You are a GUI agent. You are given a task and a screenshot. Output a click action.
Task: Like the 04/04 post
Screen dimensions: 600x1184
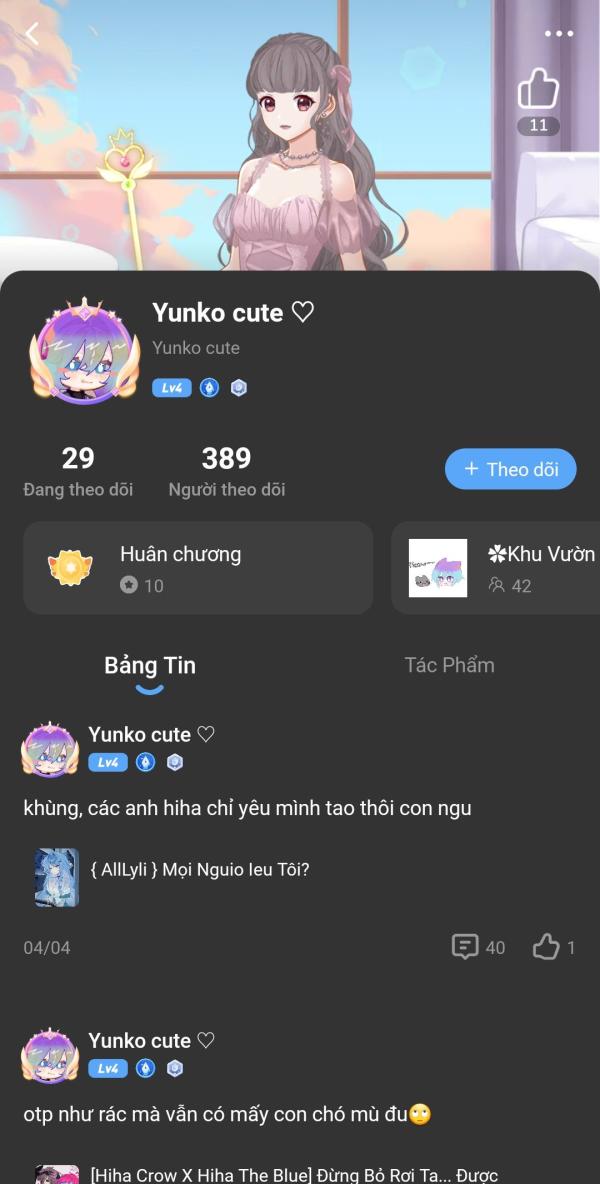pyautogui.click(x=554, y=947)
